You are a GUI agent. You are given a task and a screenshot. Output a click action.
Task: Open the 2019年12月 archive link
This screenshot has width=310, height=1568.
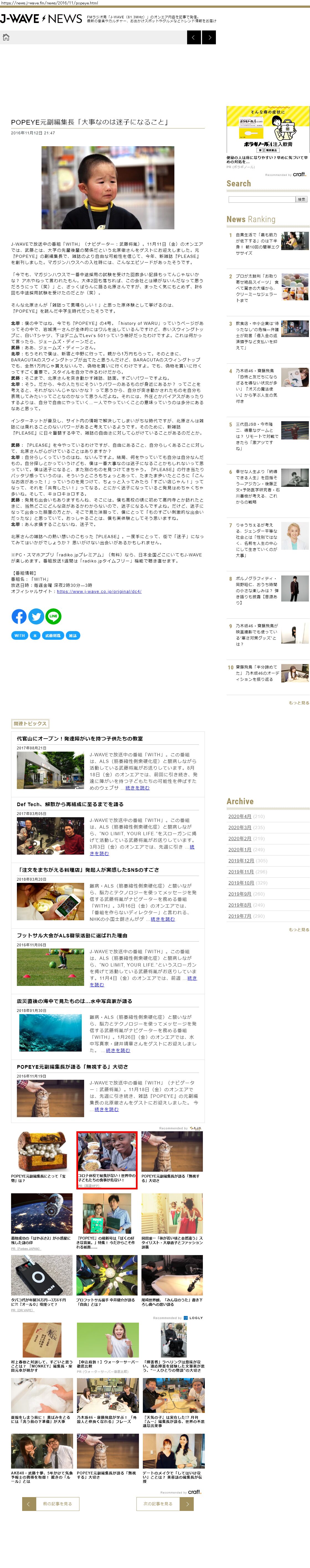pos(241,861)
